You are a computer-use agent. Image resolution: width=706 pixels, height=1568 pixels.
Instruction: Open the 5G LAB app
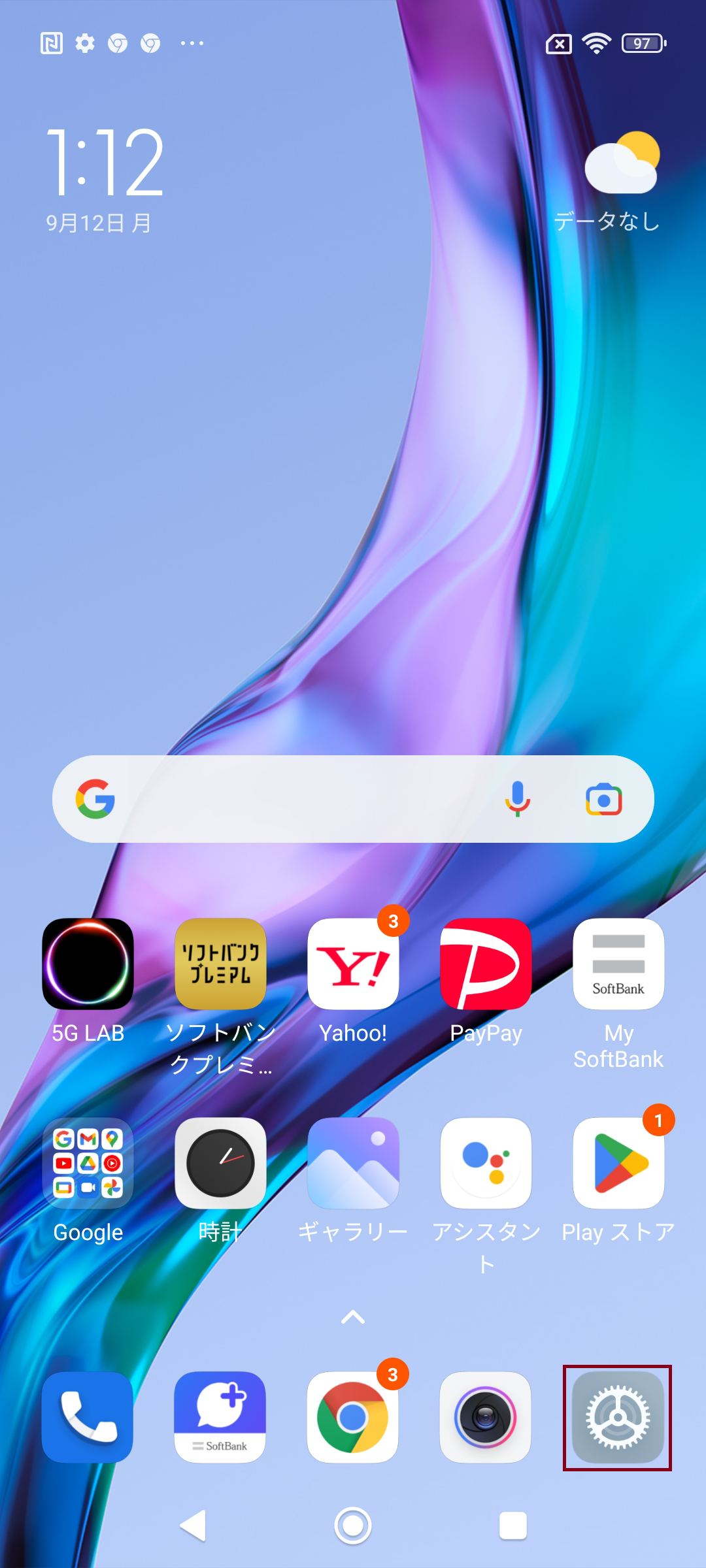tap(88, 964)
